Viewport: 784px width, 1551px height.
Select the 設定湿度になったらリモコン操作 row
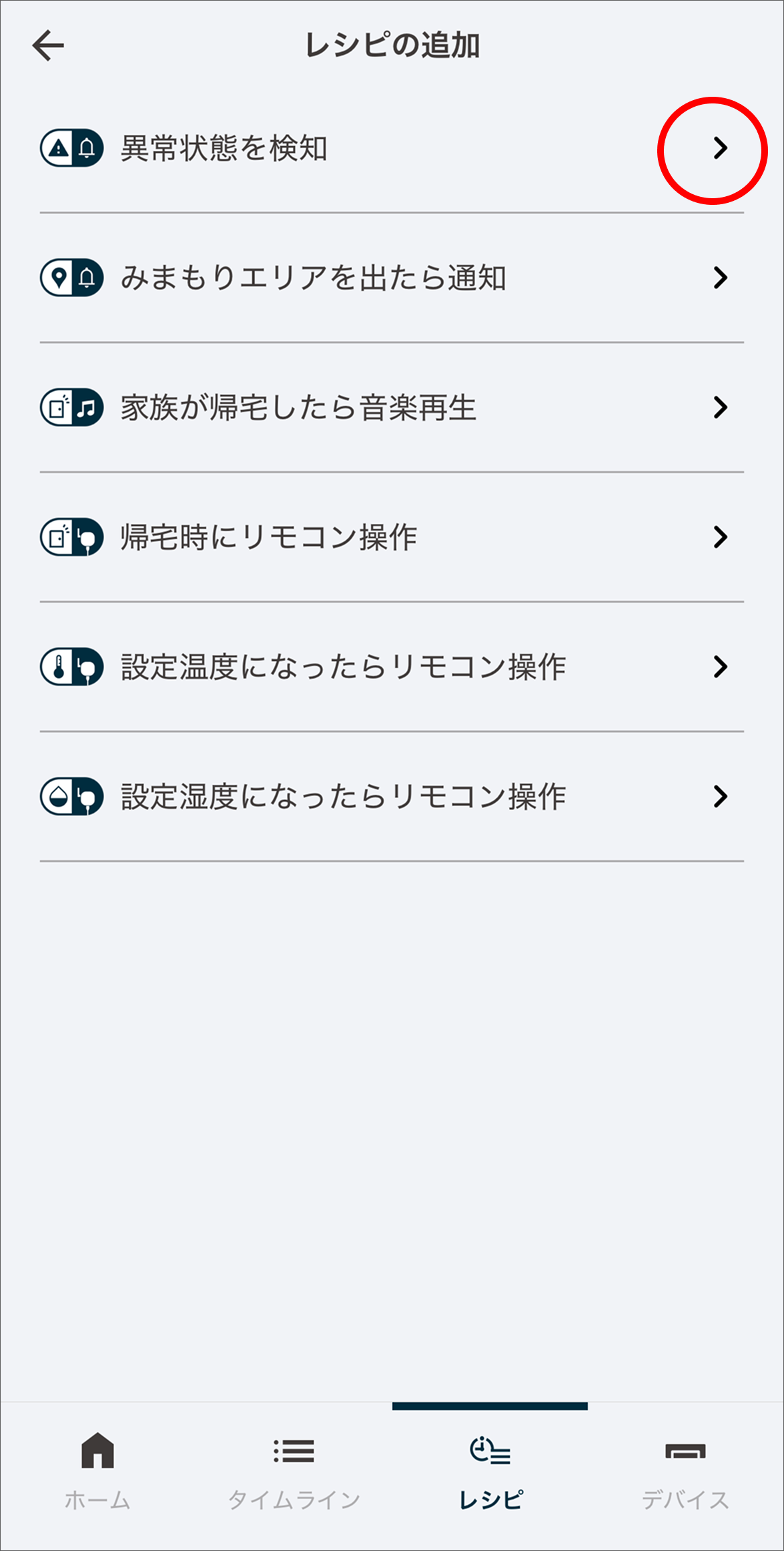point(342,796)
